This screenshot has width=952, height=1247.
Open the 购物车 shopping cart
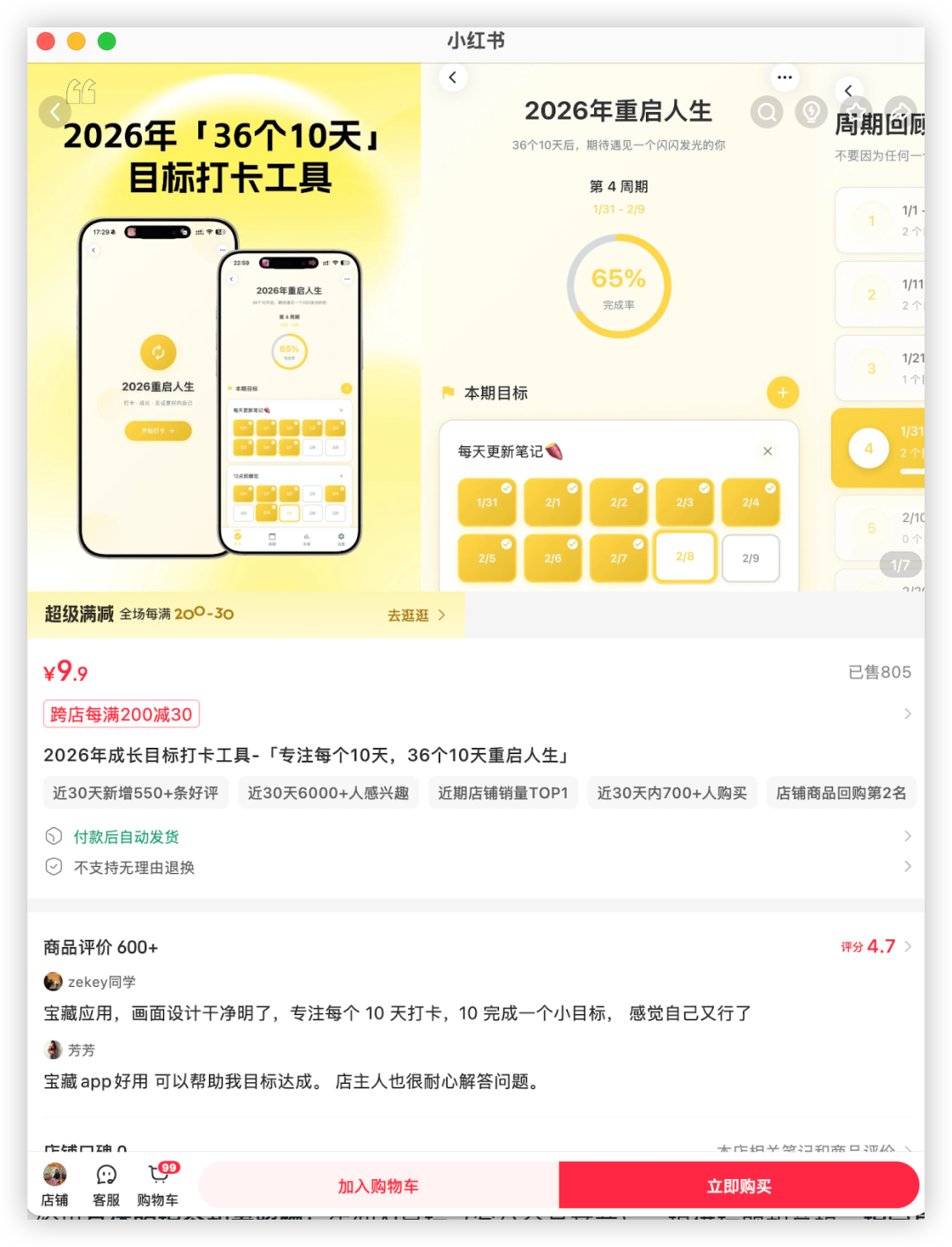point(158,1184)
